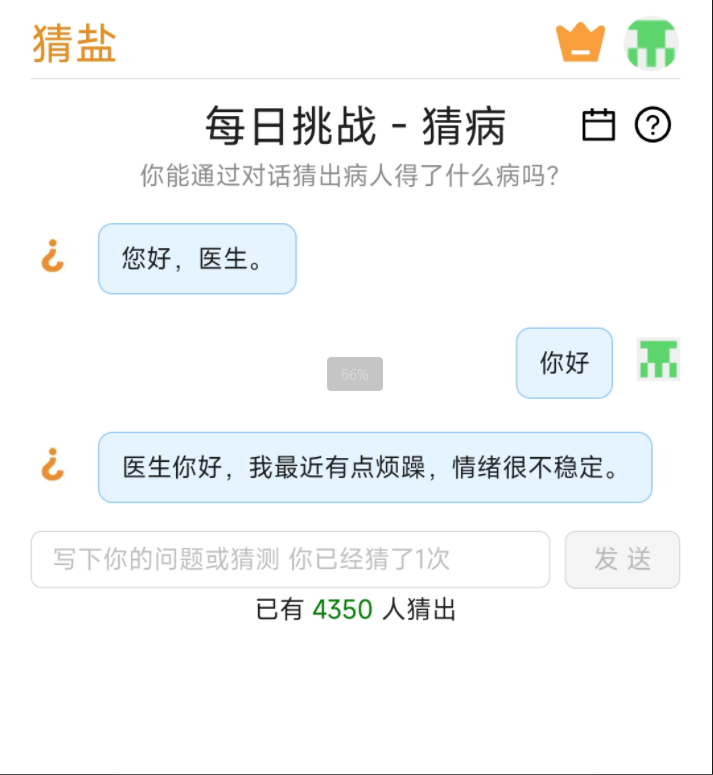The image size is (713, 775).
Task: Open the crown premium icon
Action: [580, 43]
